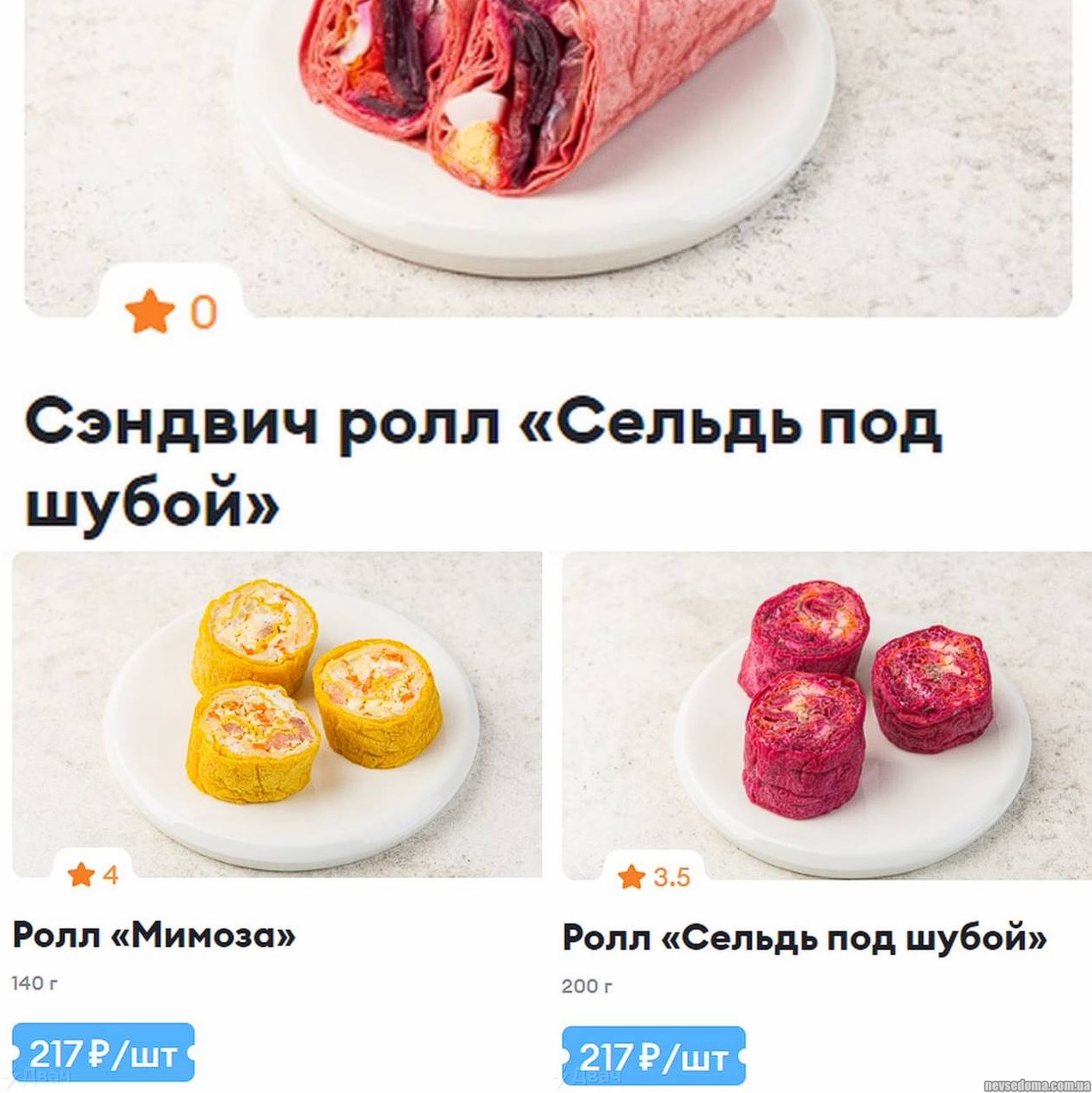Viewport: 1092px width, 1093px height.
Task: Add Ролл «Мимоза» via 217 ₽/шт button
Action: [x=103, y=1053]
